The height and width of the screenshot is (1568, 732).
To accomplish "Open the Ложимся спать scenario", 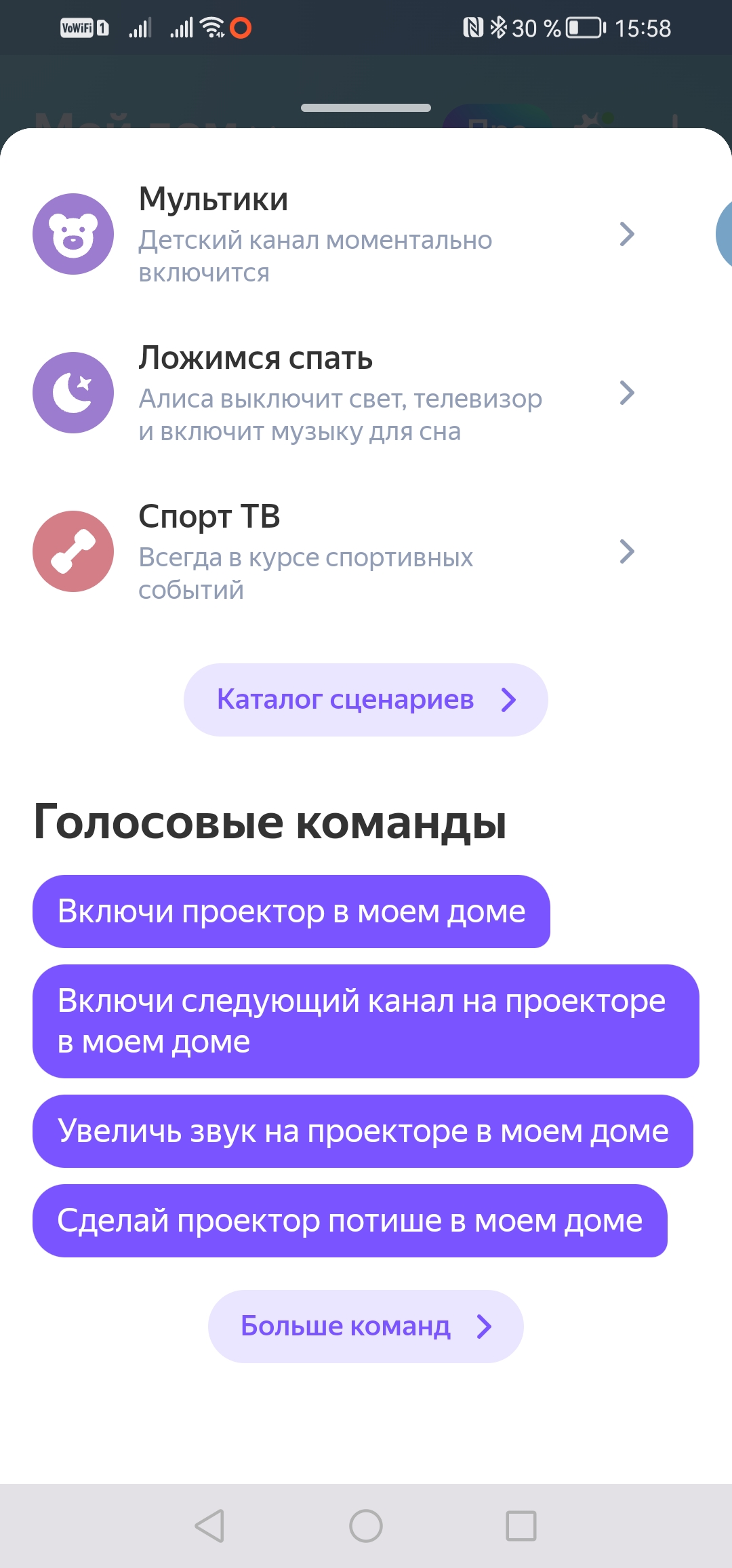I will pyautogui.click(x=332, y=393).
